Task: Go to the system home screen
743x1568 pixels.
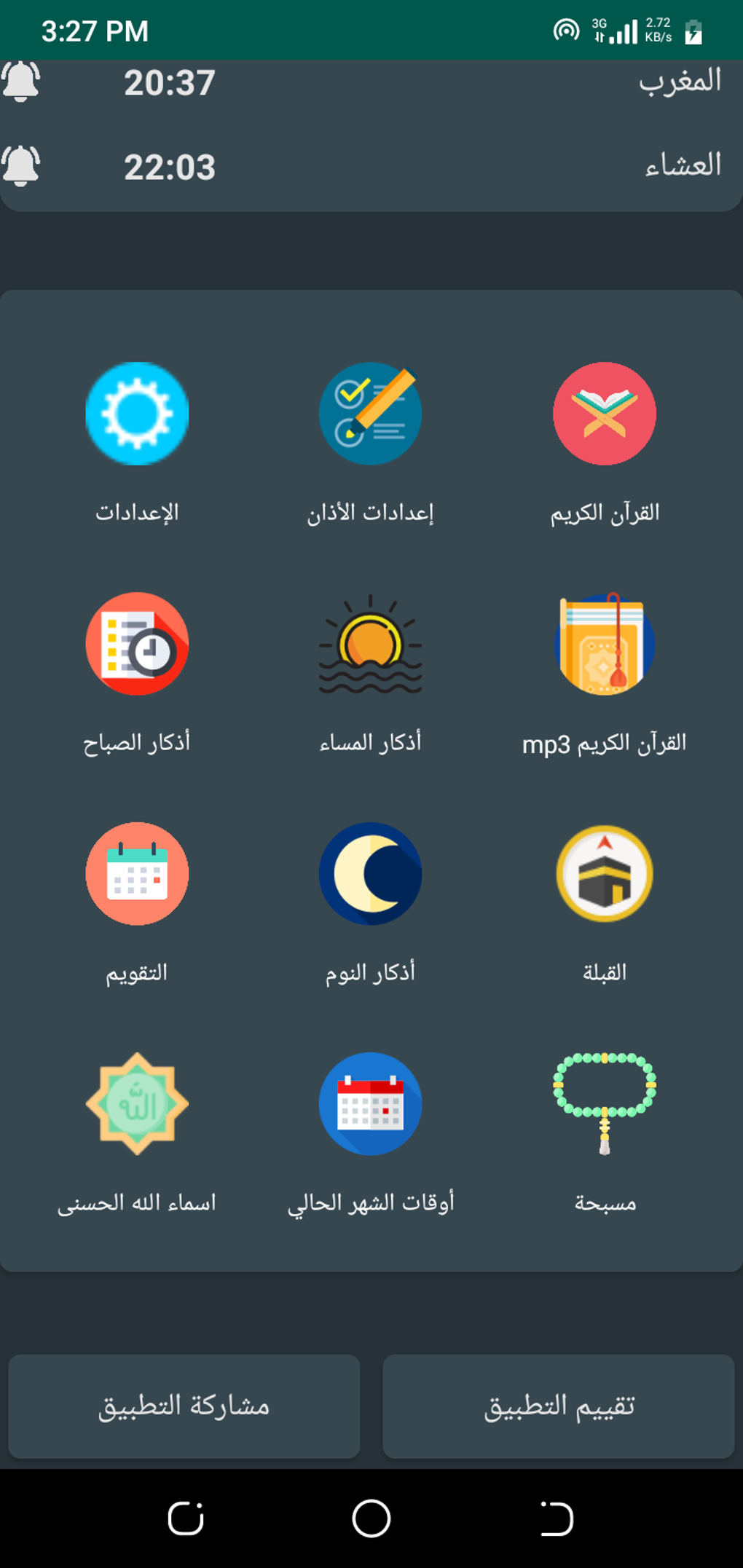Action: [371, 1519]
